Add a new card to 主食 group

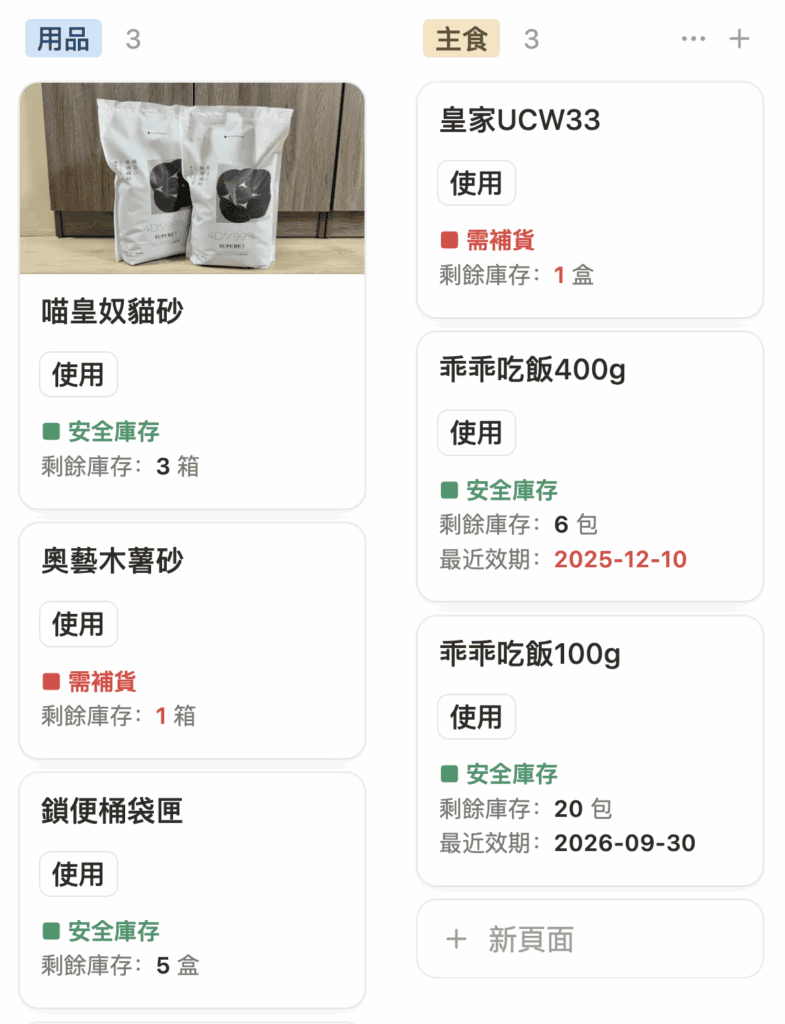point(739,39)
